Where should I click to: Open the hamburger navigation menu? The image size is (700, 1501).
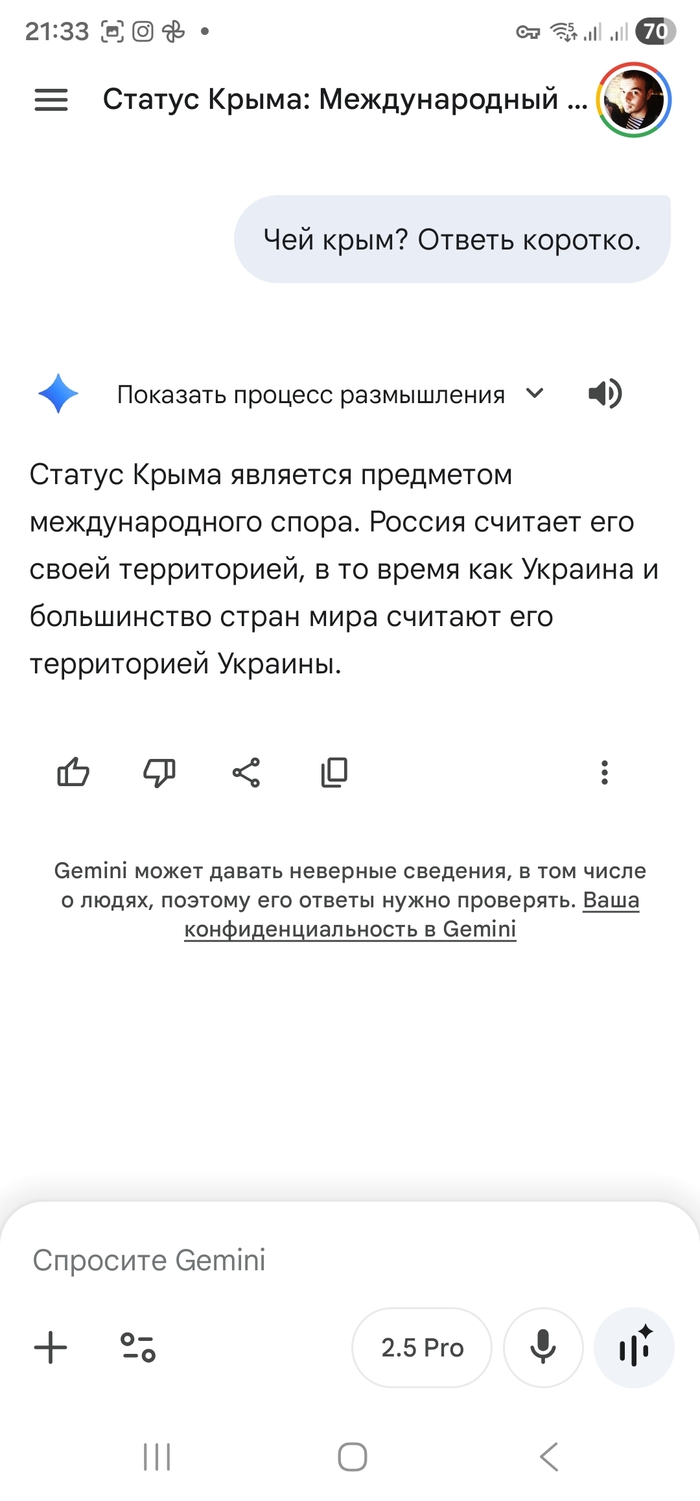(x=51, y=100)
